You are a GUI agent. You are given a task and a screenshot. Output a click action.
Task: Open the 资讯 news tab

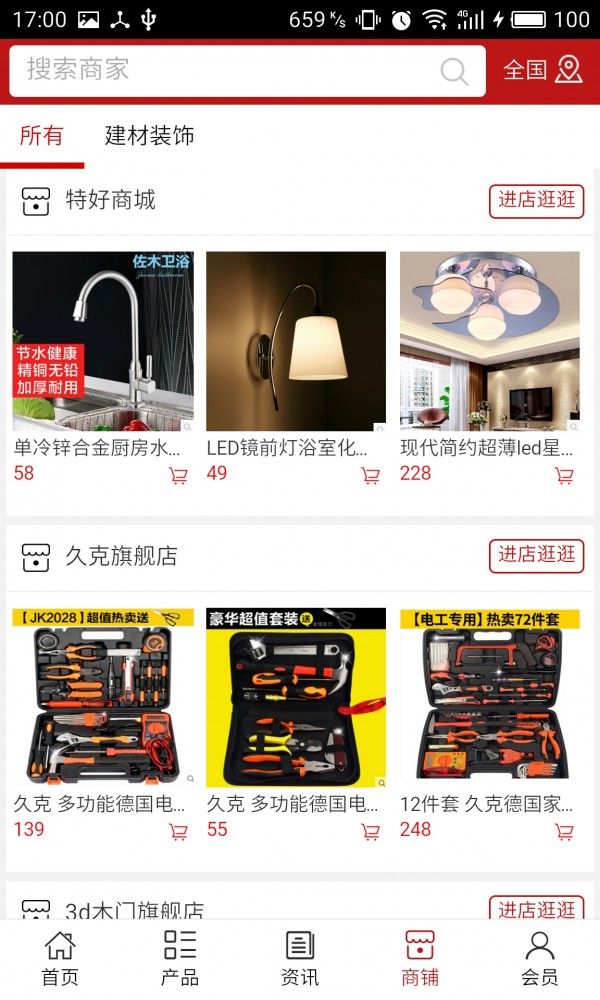tap(300, 959)
